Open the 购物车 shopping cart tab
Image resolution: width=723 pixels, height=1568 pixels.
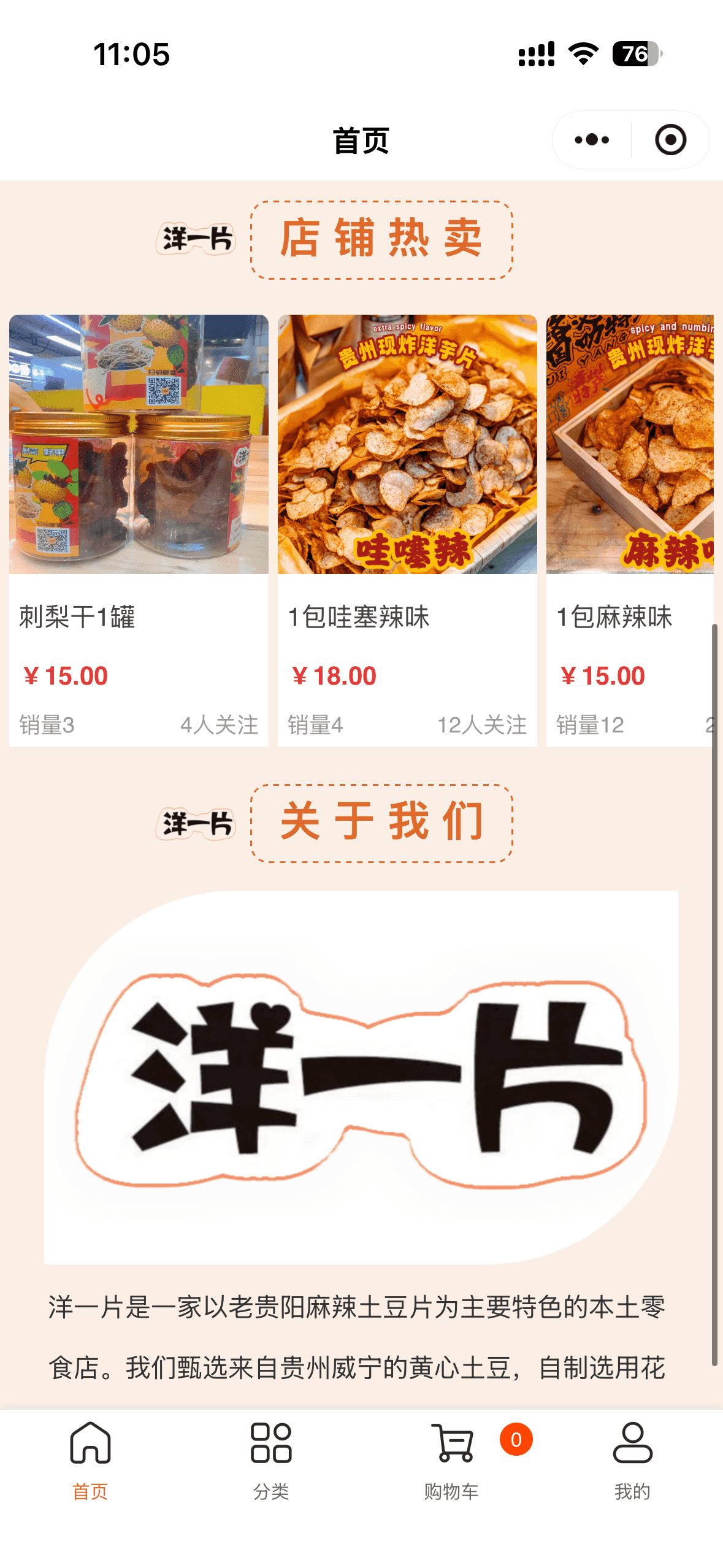coord(452,1460)
